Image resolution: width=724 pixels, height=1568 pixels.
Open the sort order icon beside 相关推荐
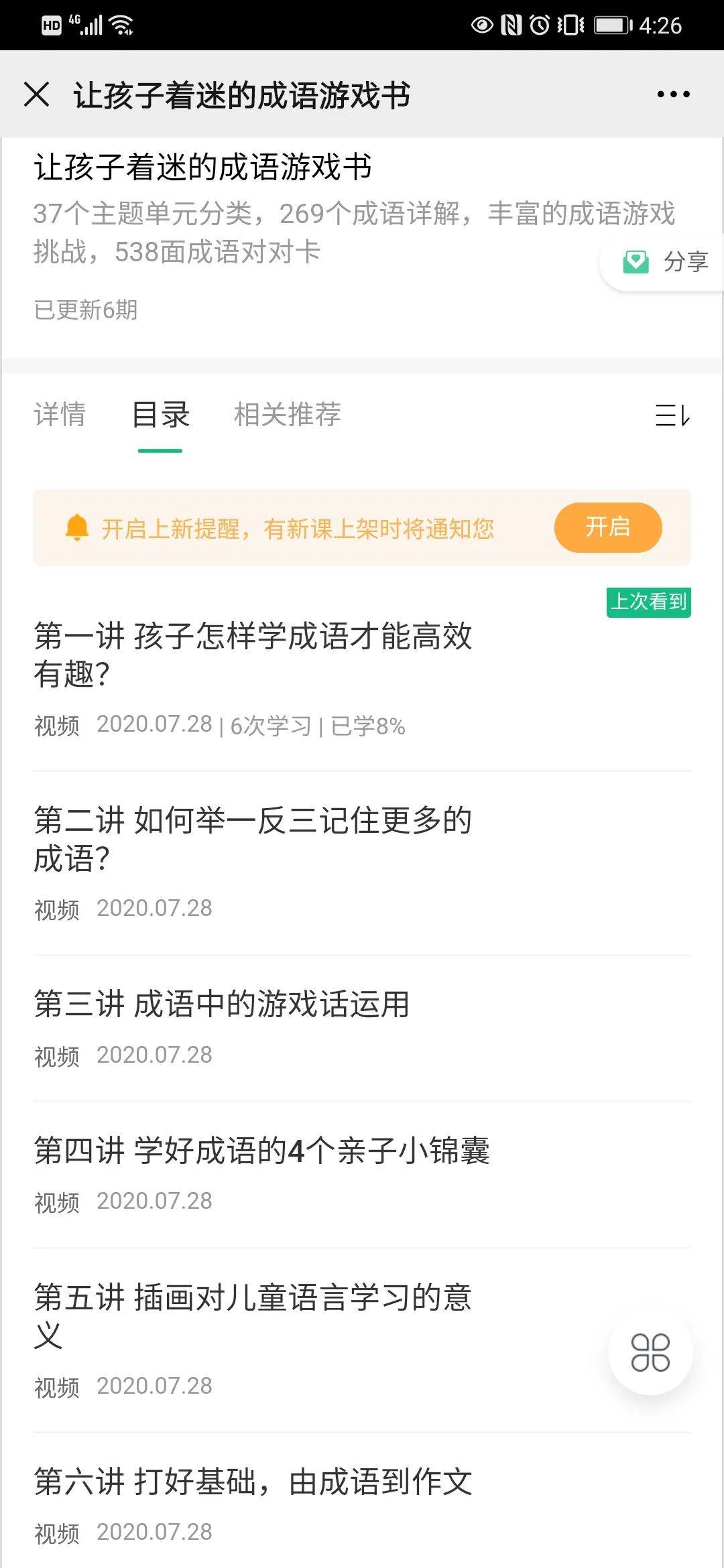[672, 416]
